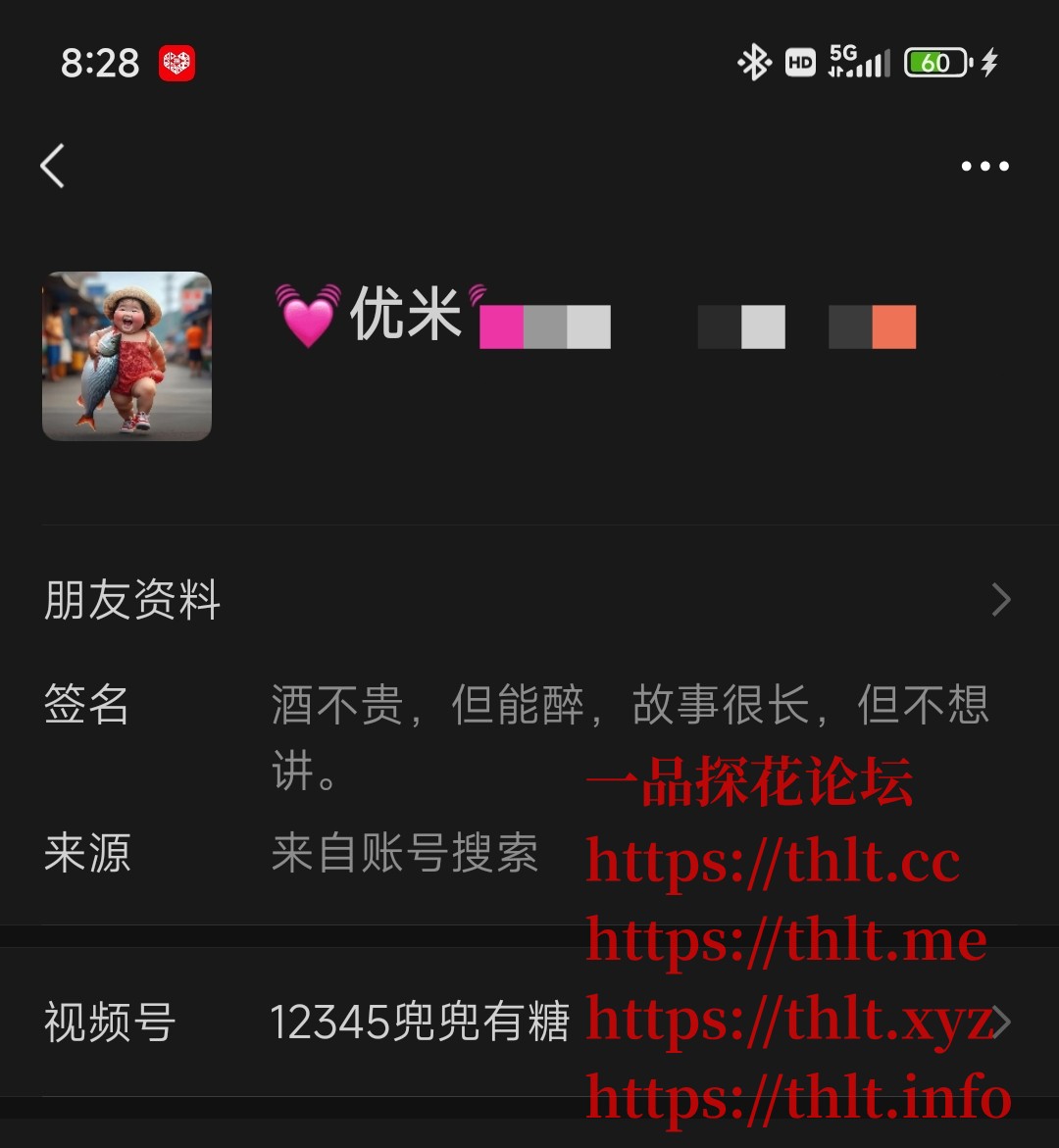Open the three-dot more options menu
This screenshot has height=1148, width=1059.
tap(984, 167)
